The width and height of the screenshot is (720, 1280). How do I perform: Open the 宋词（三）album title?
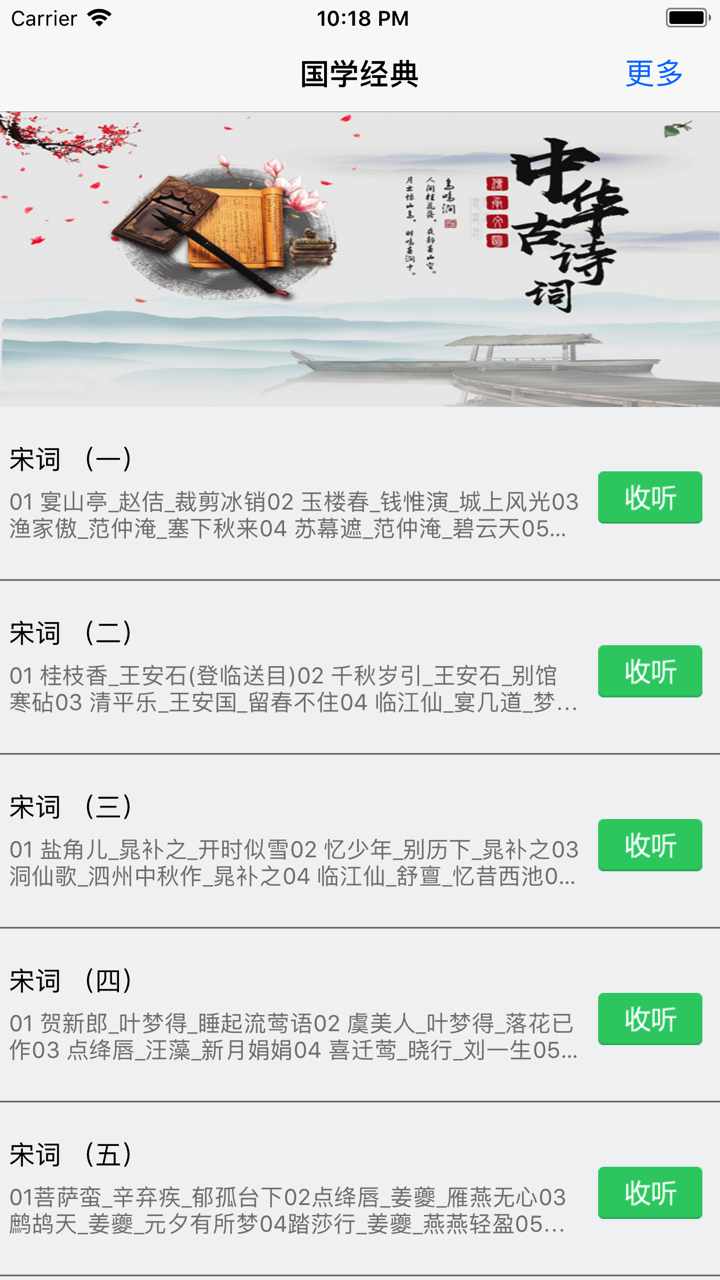pos(74,806)
